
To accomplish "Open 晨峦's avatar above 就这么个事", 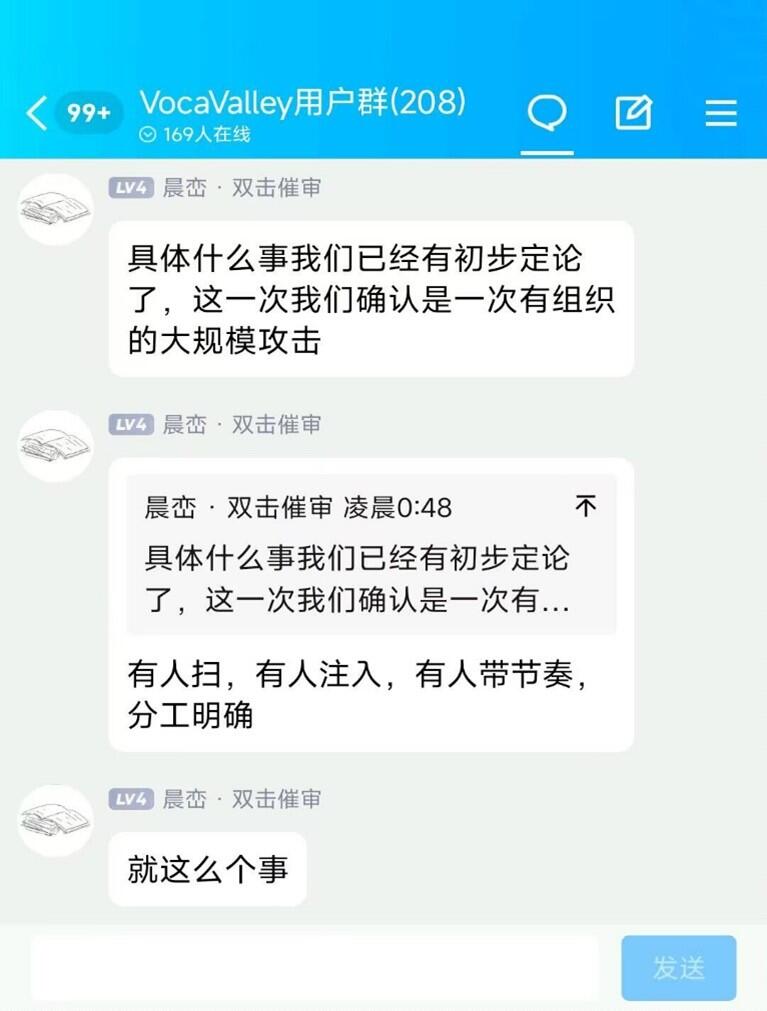I will 55,820.
